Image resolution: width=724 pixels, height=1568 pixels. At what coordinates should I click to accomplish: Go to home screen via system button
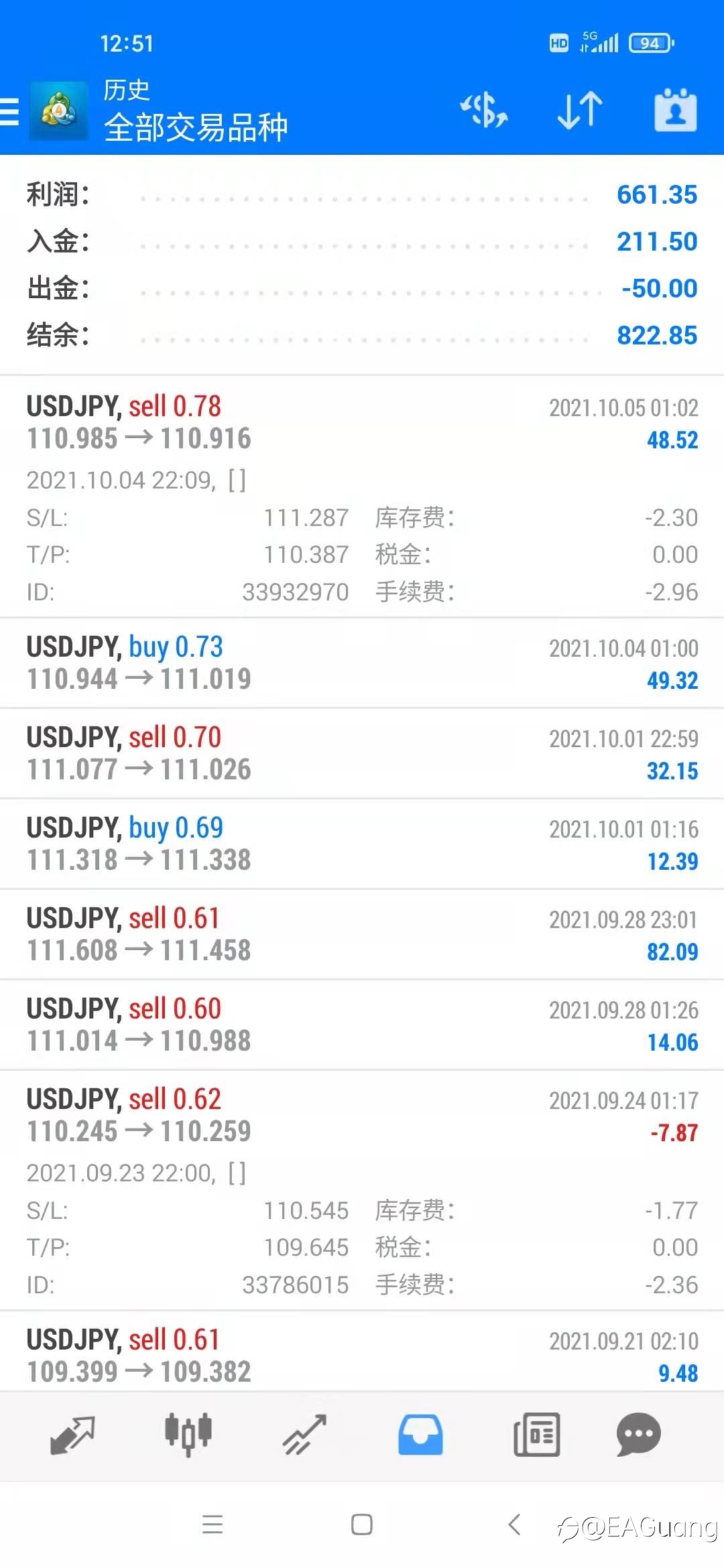362,1524
